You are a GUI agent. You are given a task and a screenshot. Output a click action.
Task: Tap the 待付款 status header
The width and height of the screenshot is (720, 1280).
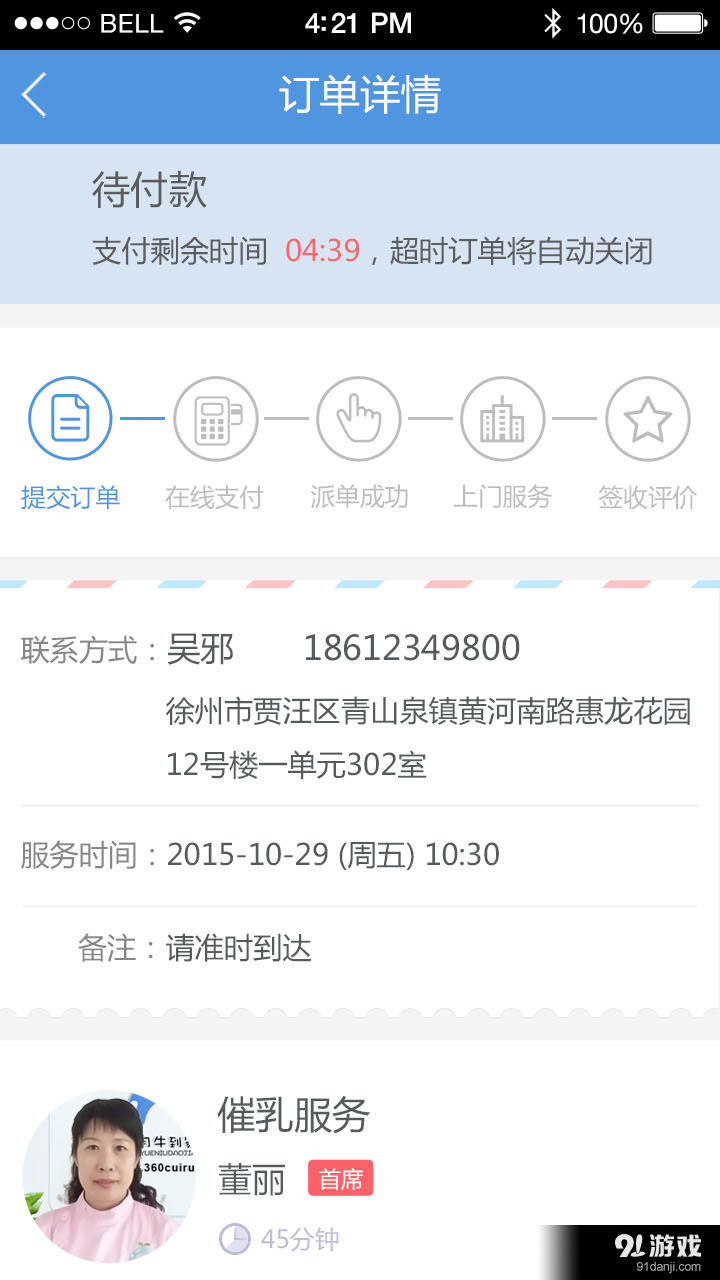point(148,192)
